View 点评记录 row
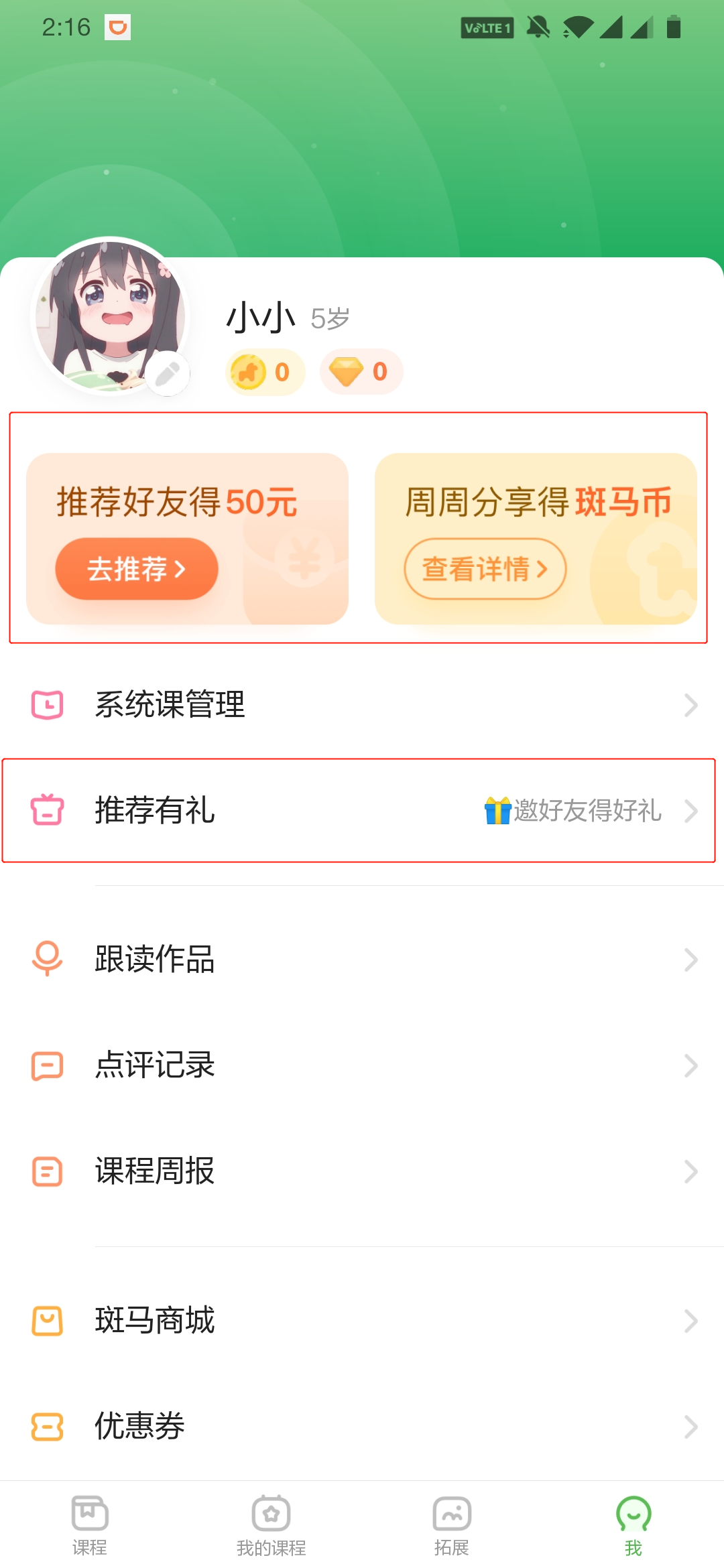724x1568 pixels. click(362, 1065)
